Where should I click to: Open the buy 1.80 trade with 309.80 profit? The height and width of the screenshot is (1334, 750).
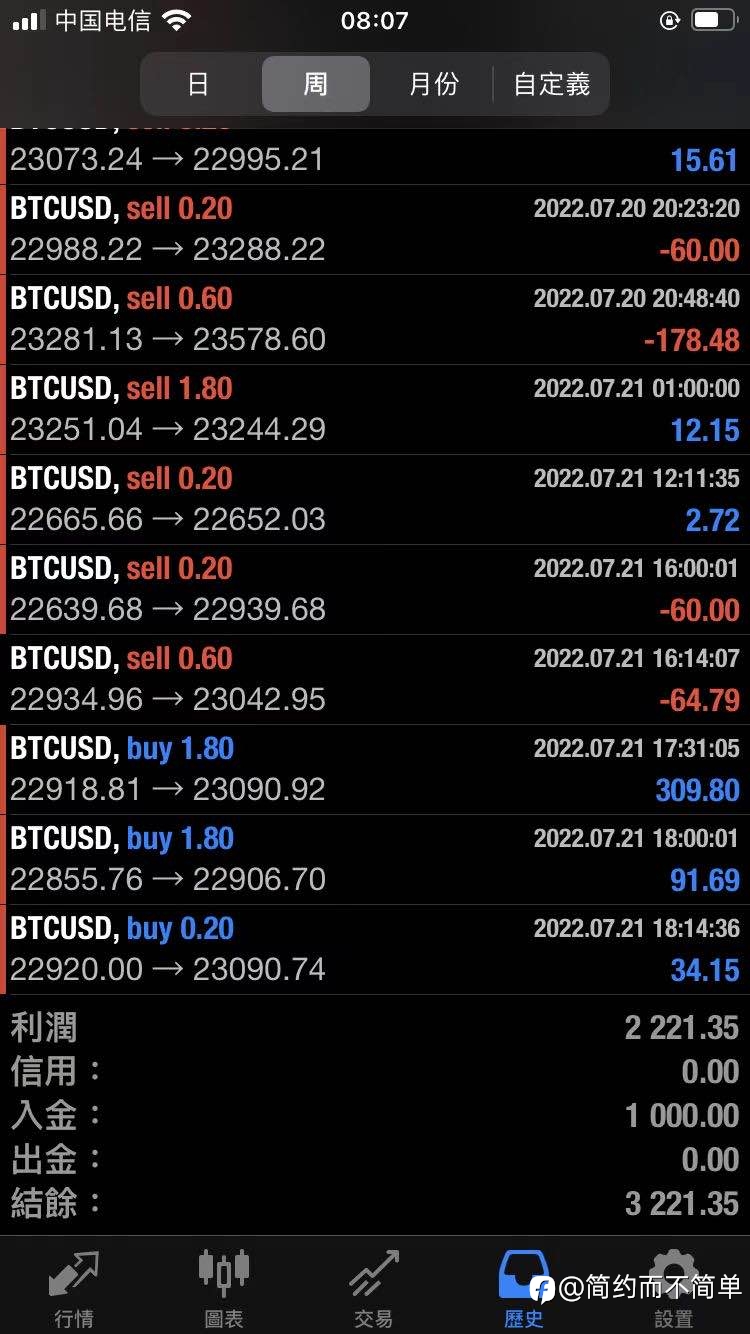coord(375,770)
